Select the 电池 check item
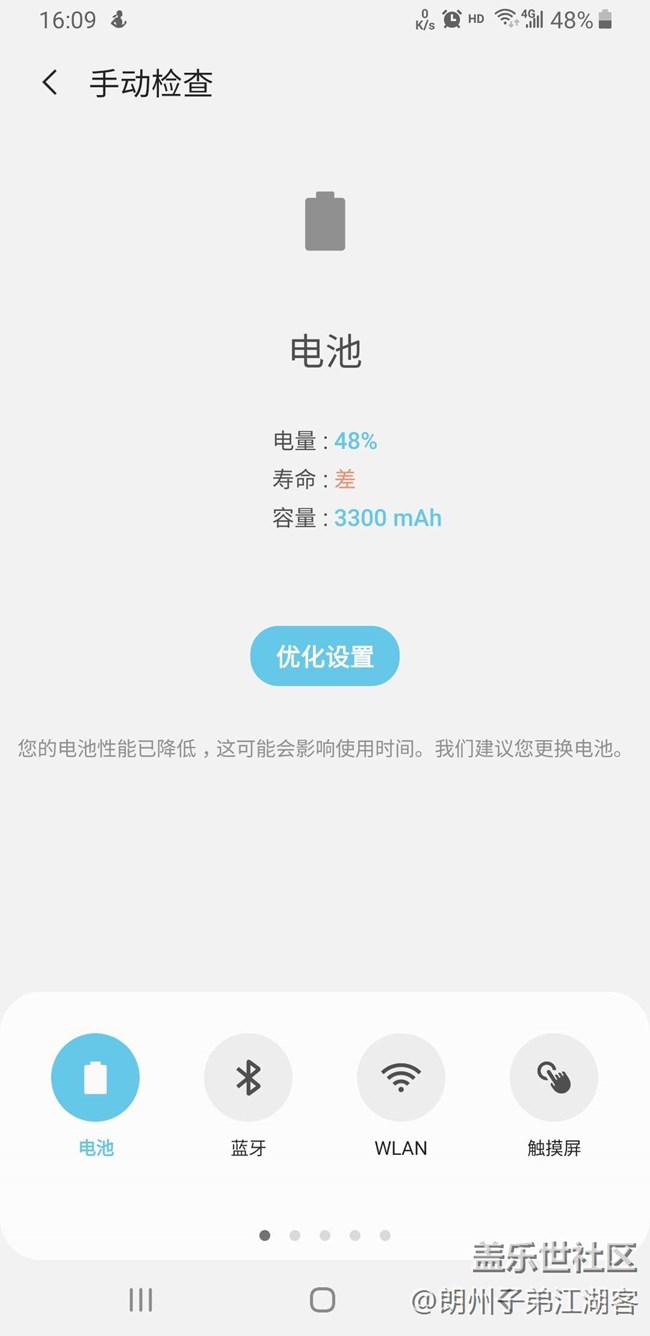 point(95,1078)
